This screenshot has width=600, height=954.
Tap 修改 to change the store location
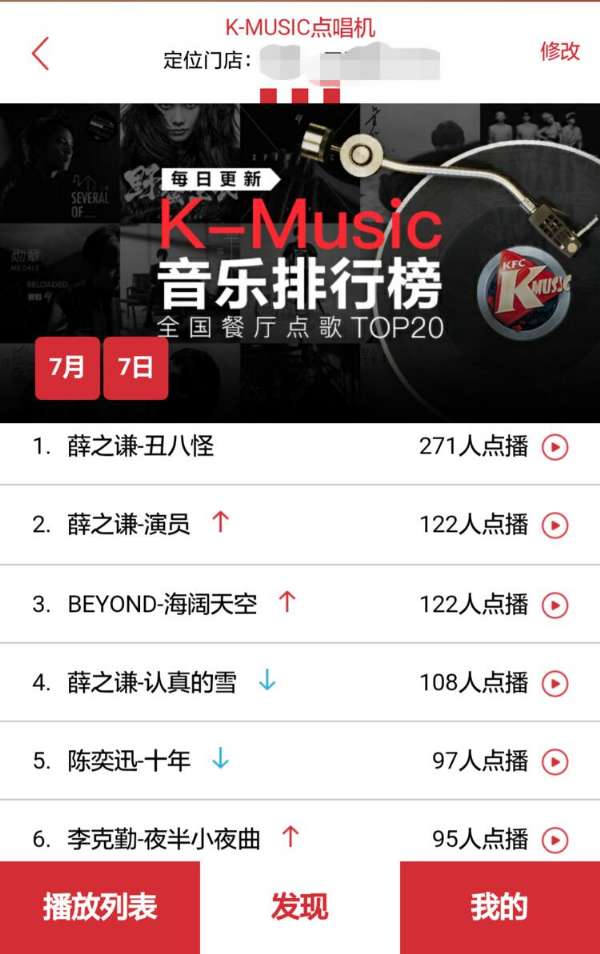560,52
